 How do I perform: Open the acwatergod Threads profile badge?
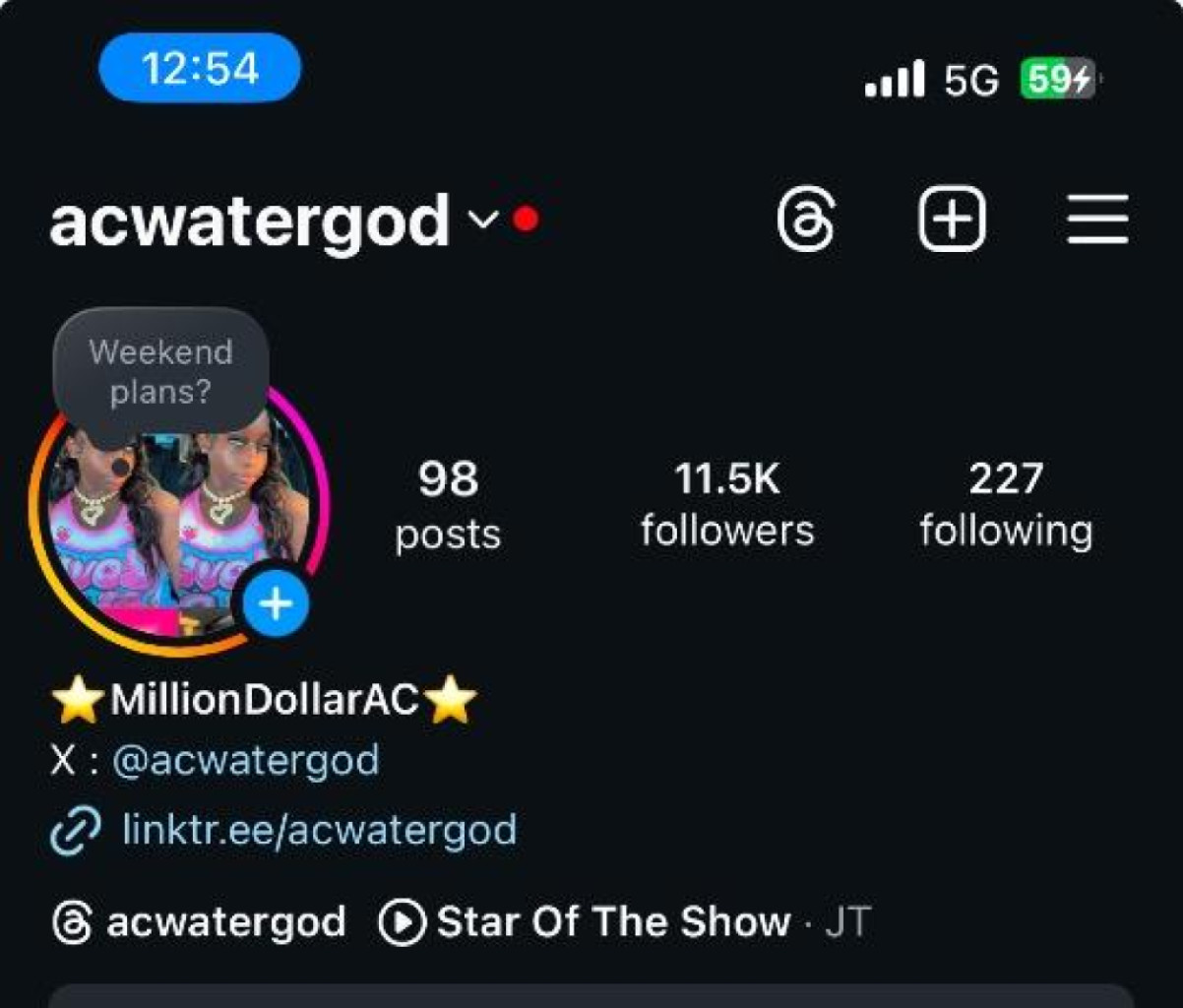tap(200, 923)
